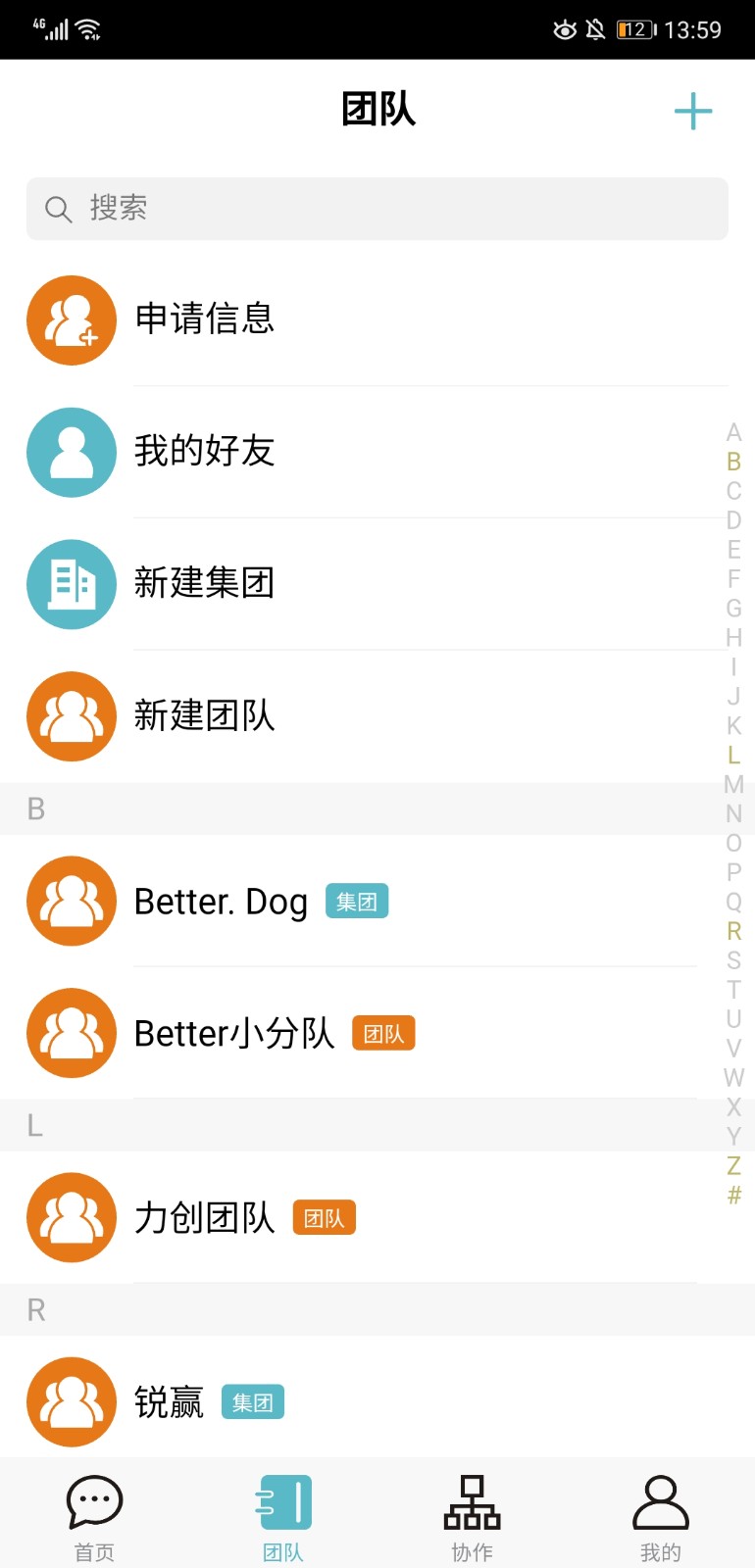The width and height of the screenshot is (755, 1568).
Task: Tap the plus icon to add
Action: [x=692, y=111]
